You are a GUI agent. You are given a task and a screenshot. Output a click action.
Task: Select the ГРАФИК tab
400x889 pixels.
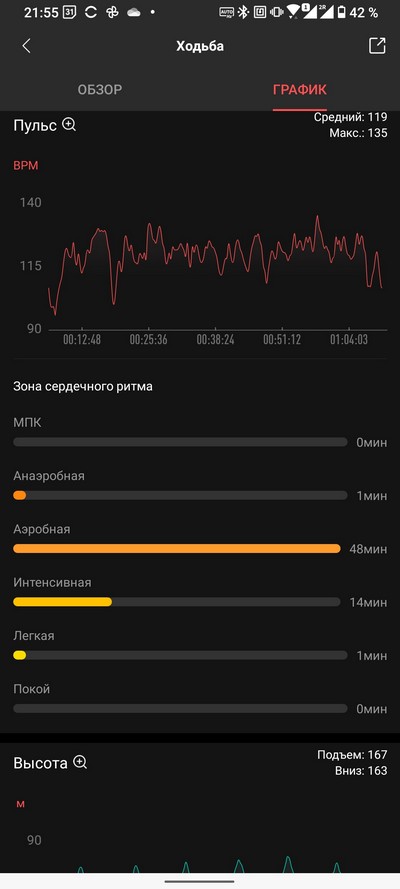[x=300, y=90]
